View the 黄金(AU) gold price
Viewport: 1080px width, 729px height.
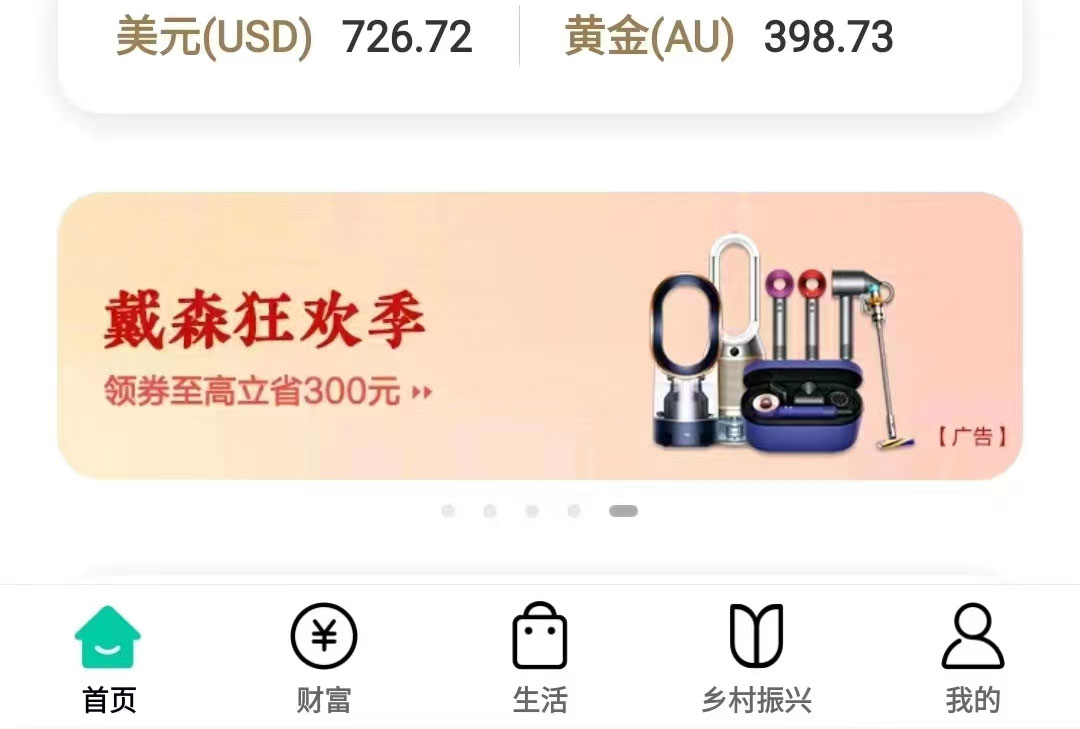pos(729,38)
